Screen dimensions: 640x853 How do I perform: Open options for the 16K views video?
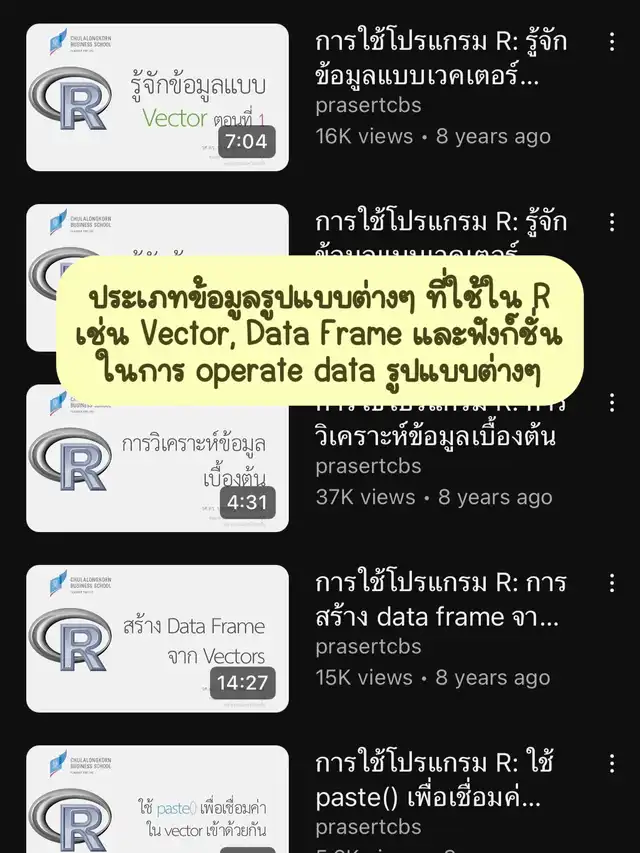(612, 42)
